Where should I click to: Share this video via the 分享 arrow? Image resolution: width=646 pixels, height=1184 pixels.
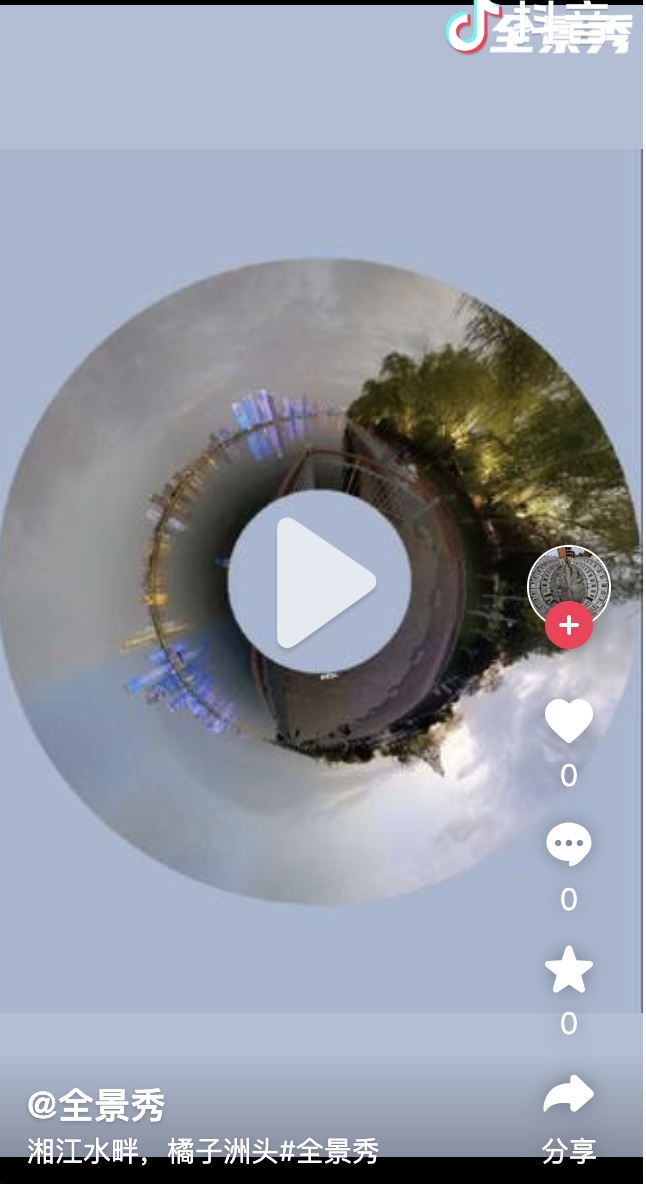pyautogui.click(x=568, y=1096)
